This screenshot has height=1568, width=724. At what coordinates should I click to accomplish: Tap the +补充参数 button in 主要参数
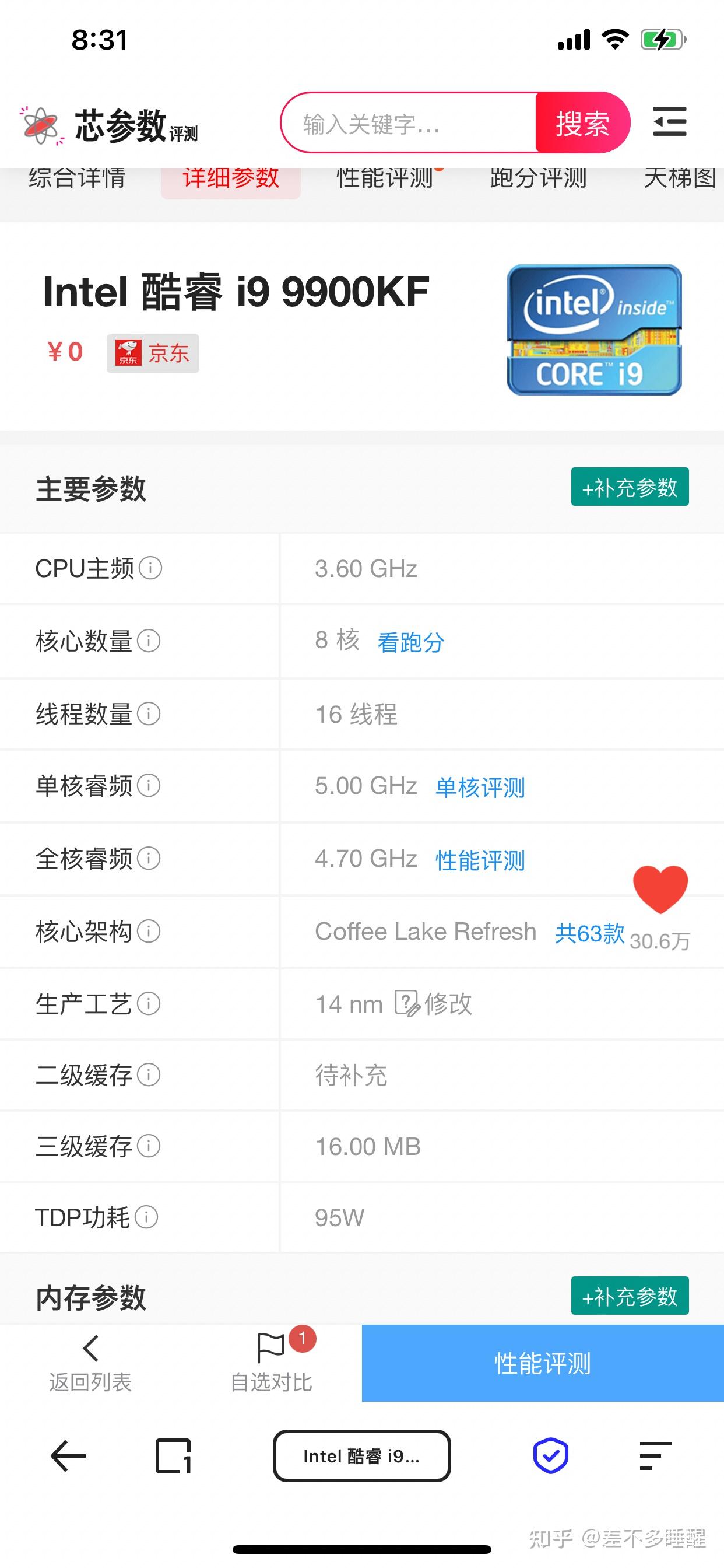point(630,488)
